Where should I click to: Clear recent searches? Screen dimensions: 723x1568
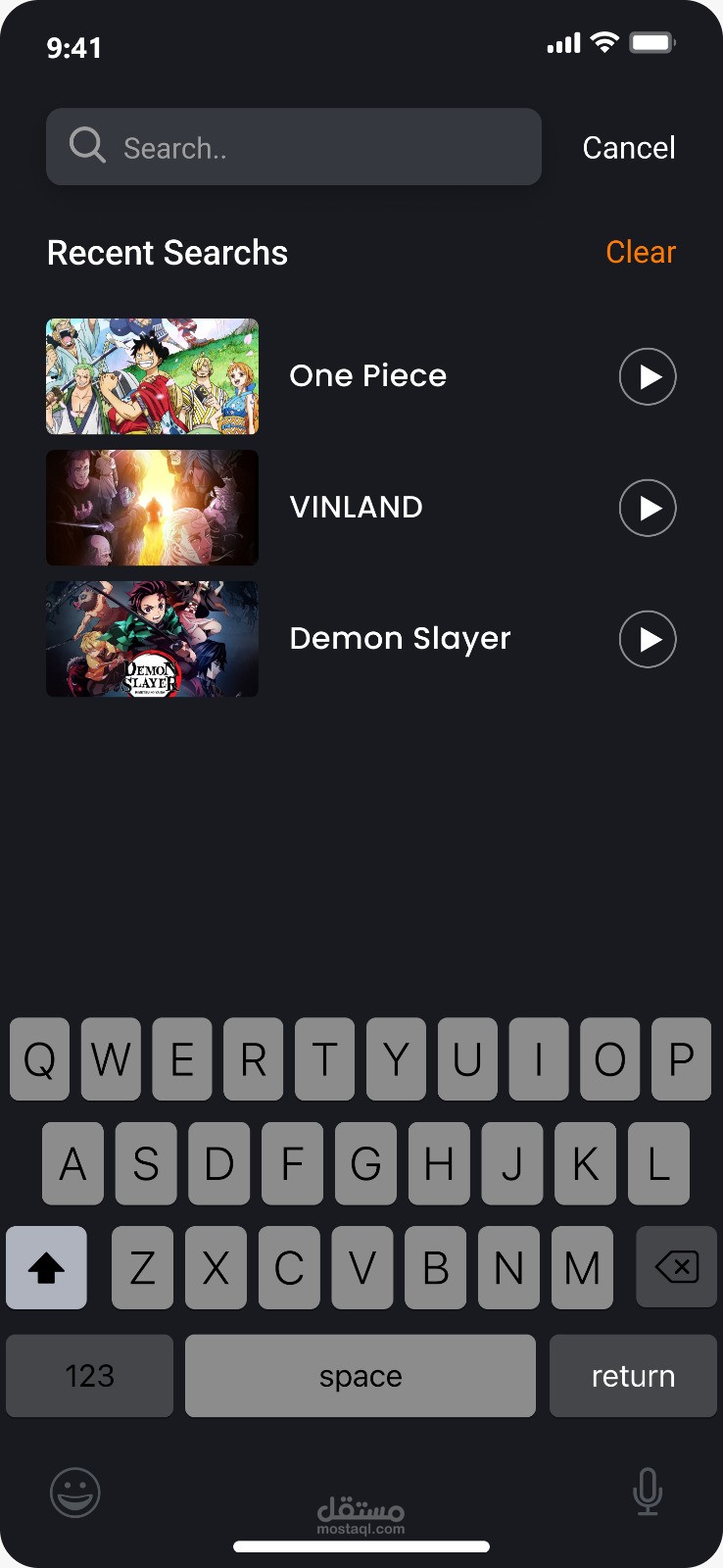coord(641,252)
